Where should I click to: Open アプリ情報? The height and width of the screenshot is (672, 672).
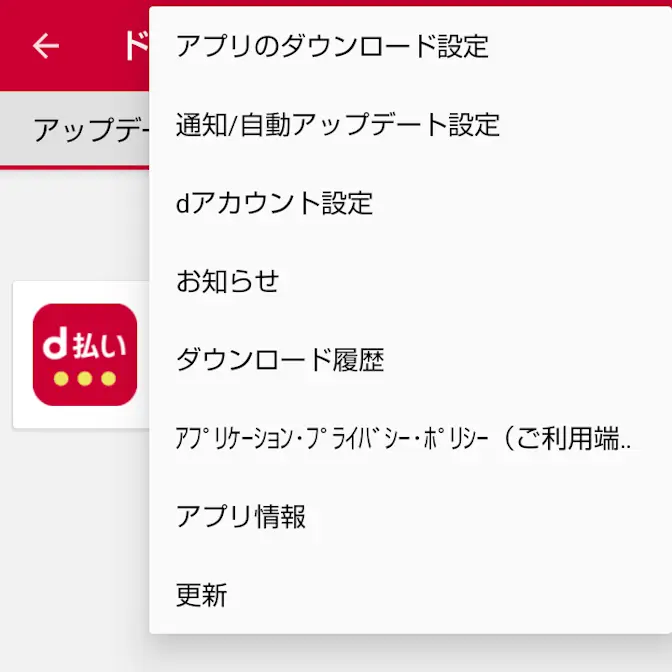pyautogui.click(x=411, y=516)
